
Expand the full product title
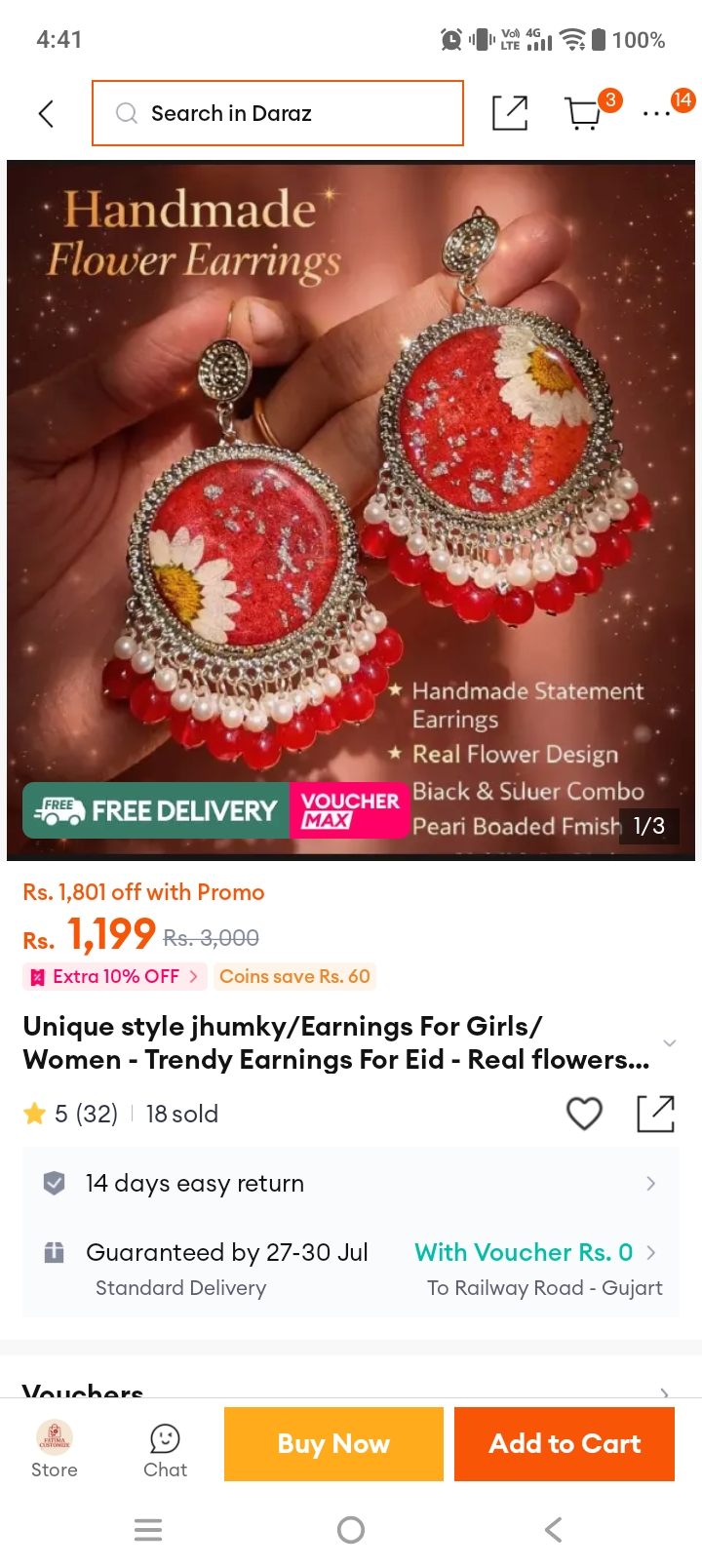(669, 1042)
